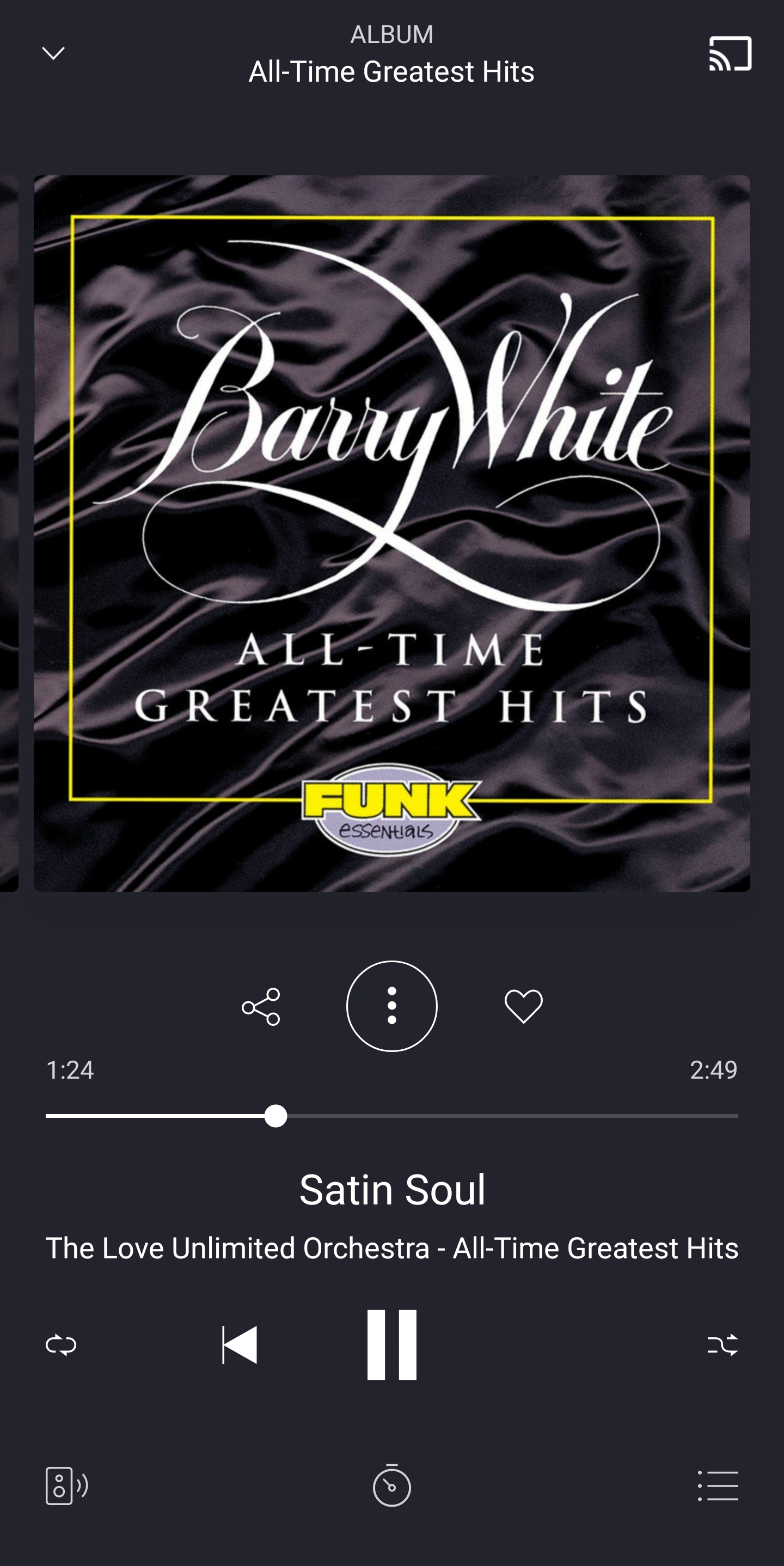The width and height of the screenshot is (784, 1566).
Task: Open the play queue list
Action: [x=718, y=1486]
